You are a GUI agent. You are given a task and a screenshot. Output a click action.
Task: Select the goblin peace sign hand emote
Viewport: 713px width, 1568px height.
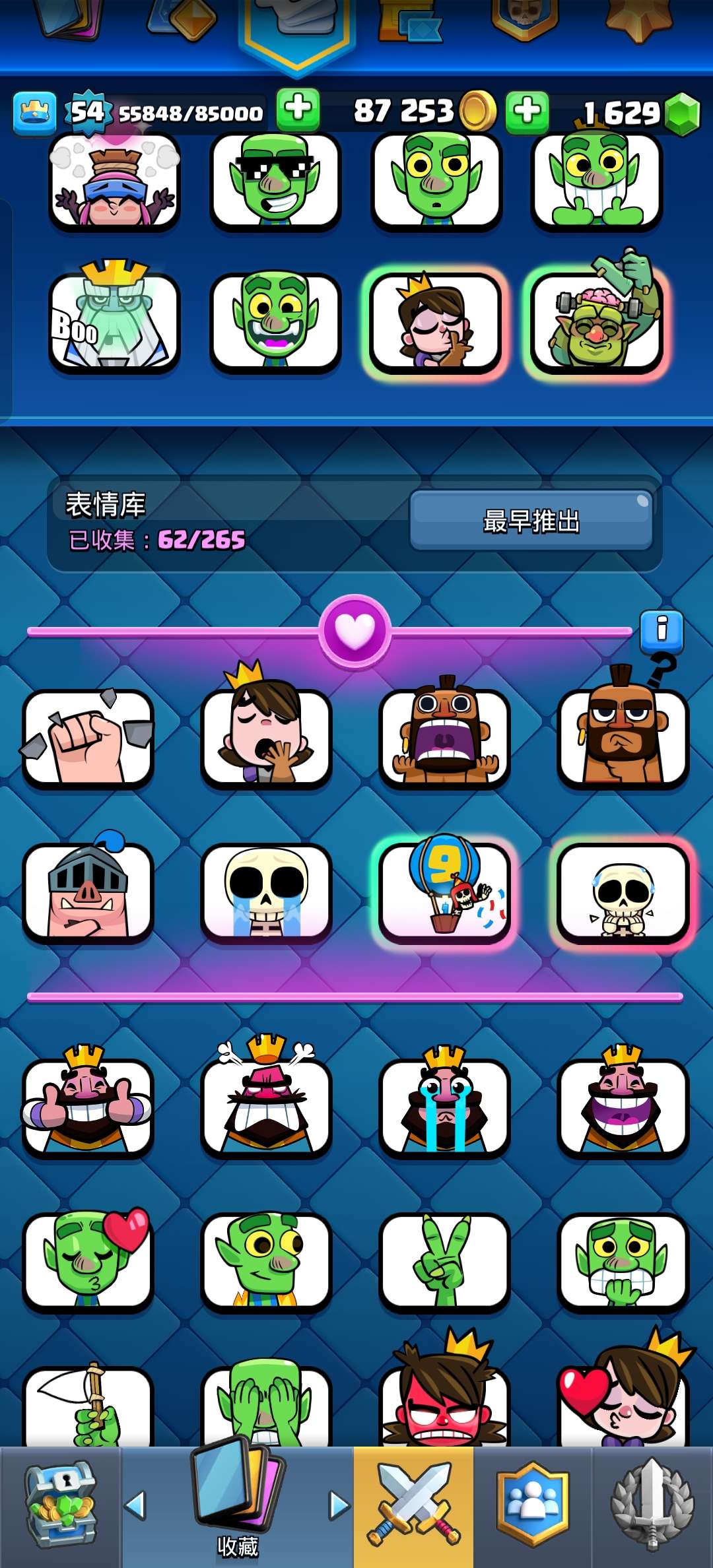click(444, 1260)
